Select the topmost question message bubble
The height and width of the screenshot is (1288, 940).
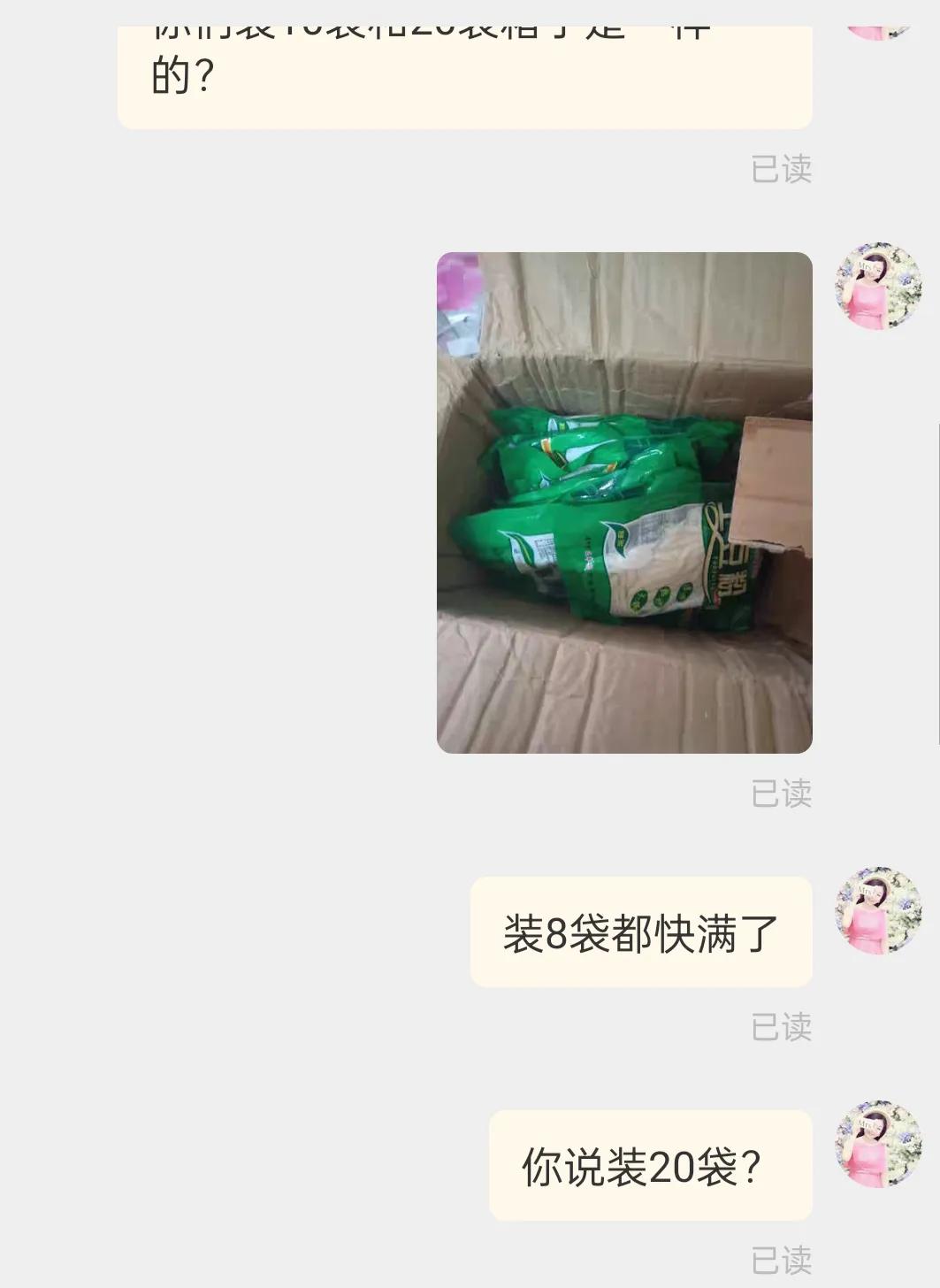coord(464,62)
